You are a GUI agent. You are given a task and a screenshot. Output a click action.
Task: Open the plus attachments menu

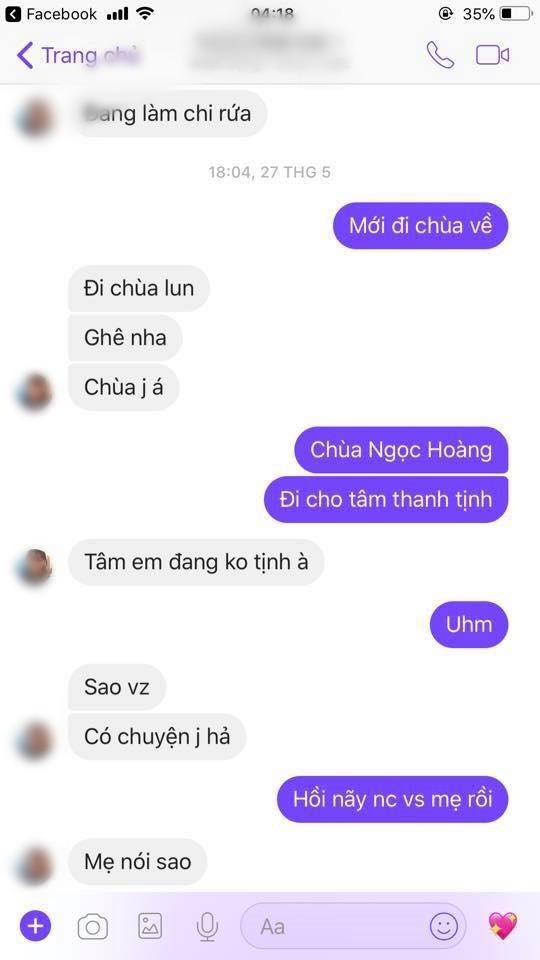(36, 926)
